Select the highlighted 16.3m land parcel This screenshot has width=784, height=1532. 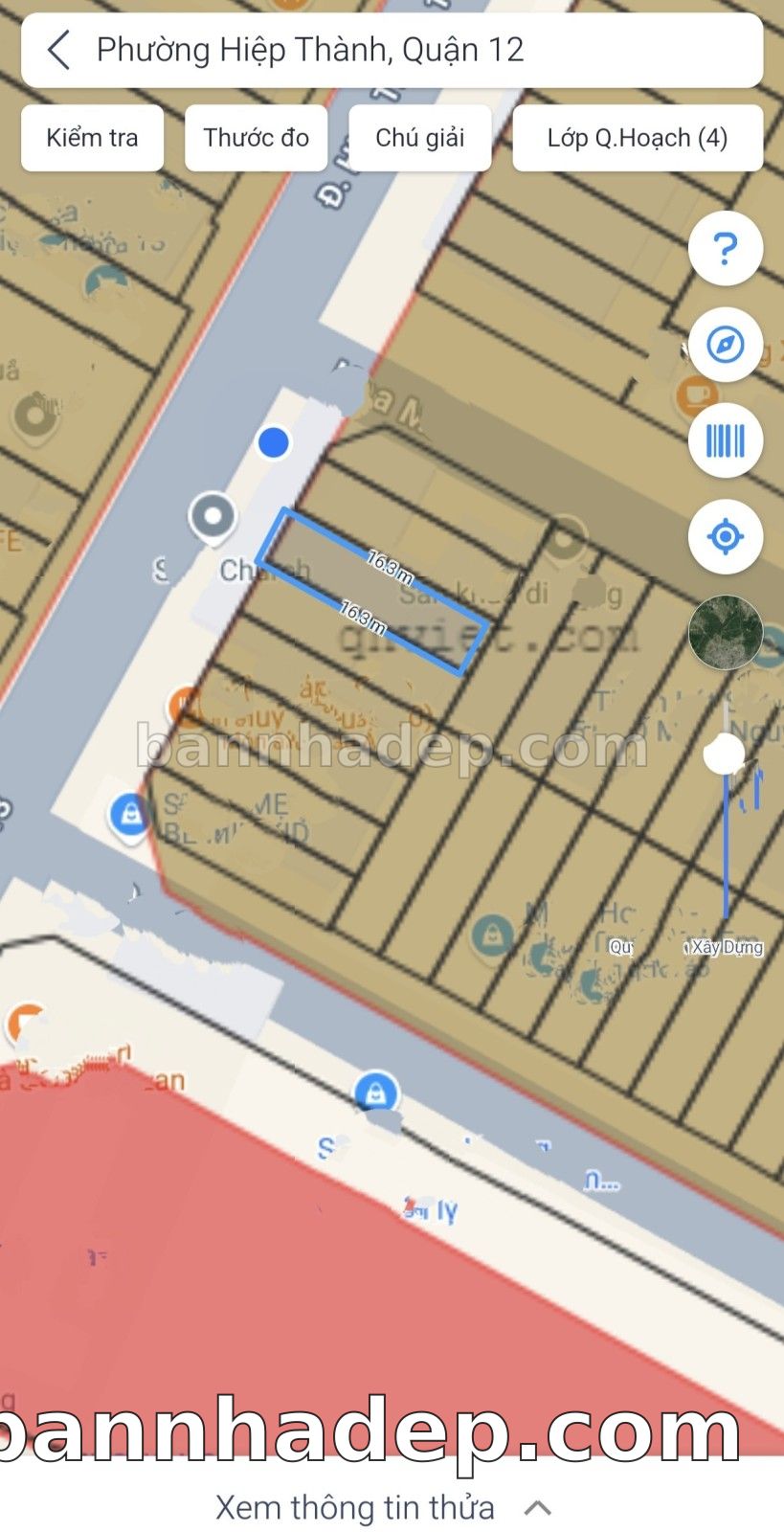point(374,592)
